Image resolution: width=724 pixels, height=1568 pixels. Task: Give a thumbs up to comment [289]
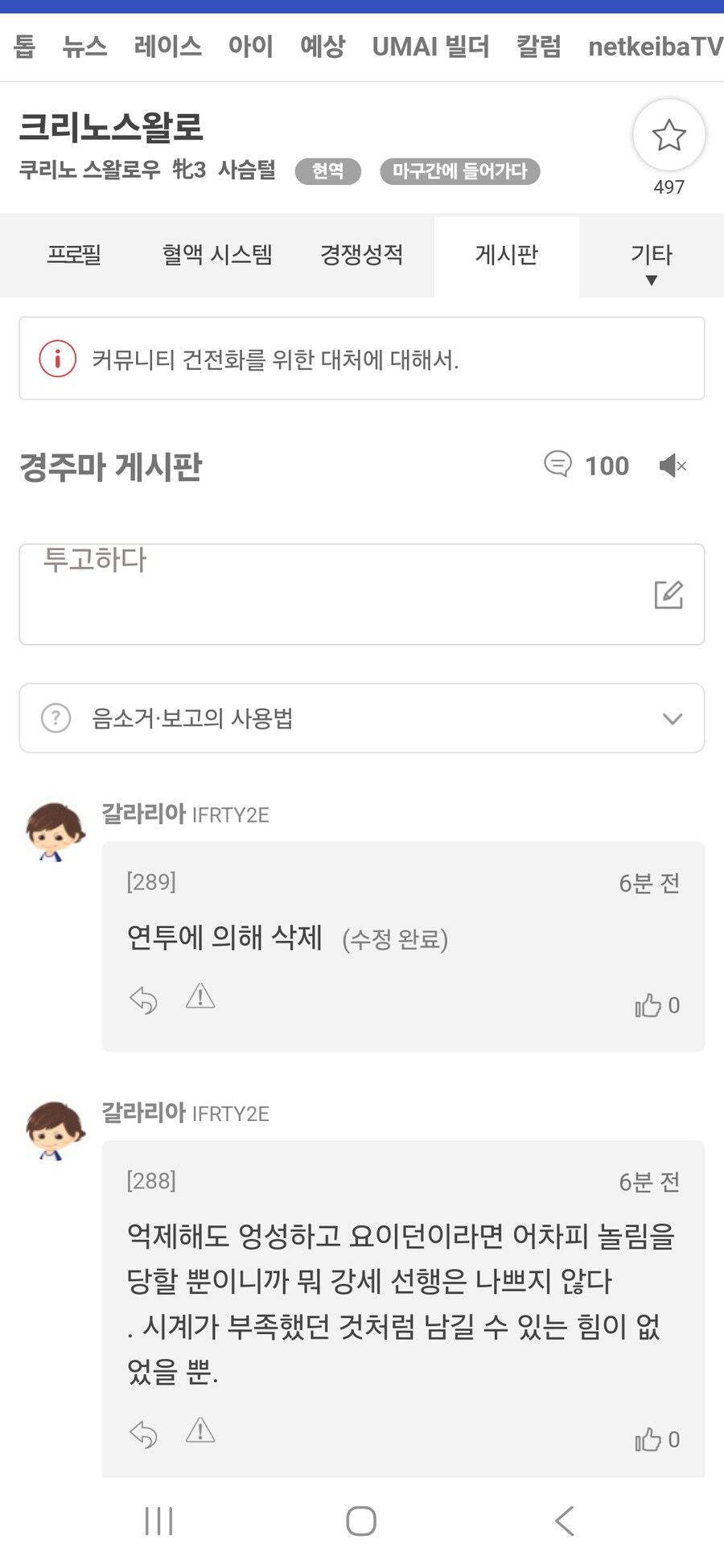(648, 1004)
